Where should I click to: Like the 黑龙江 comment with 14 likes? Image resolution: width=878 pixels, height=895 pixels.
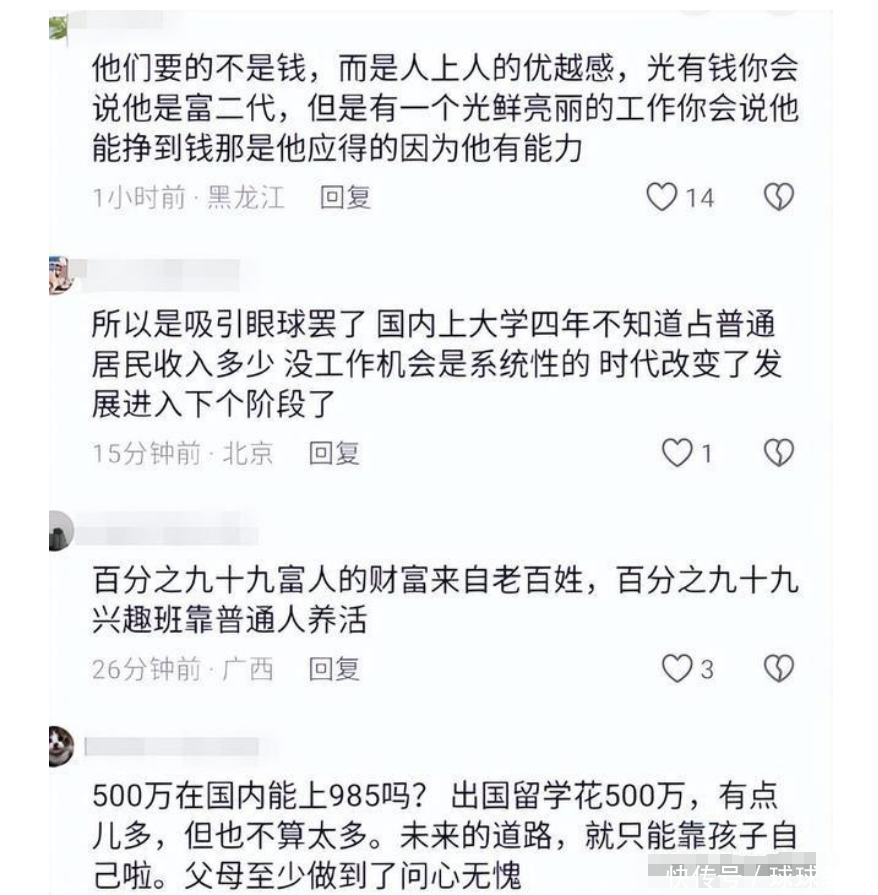pos(662,197)
